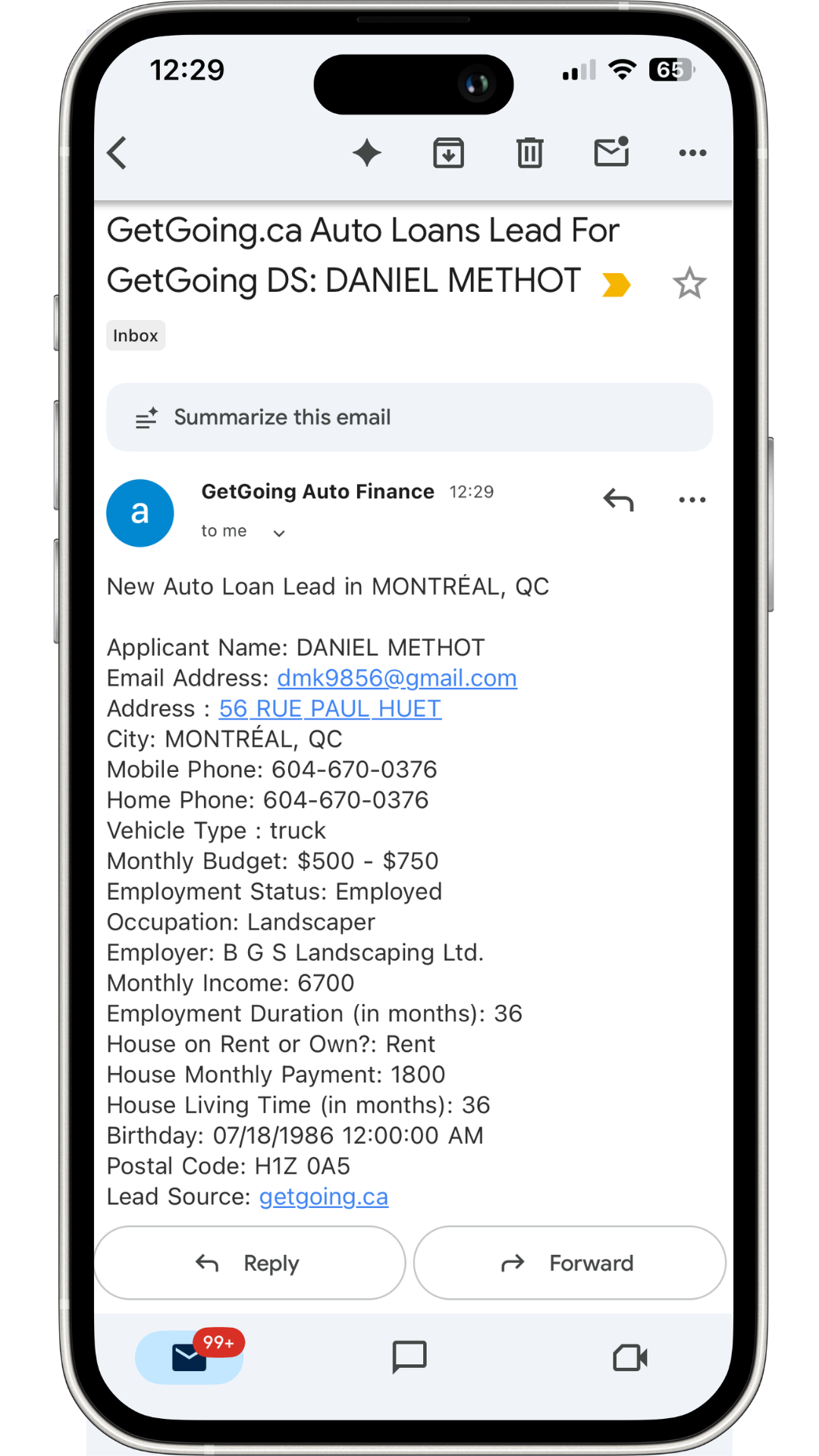Open the message's three-dot options
The image size is (819, 1456).
(x=692, y=500)
